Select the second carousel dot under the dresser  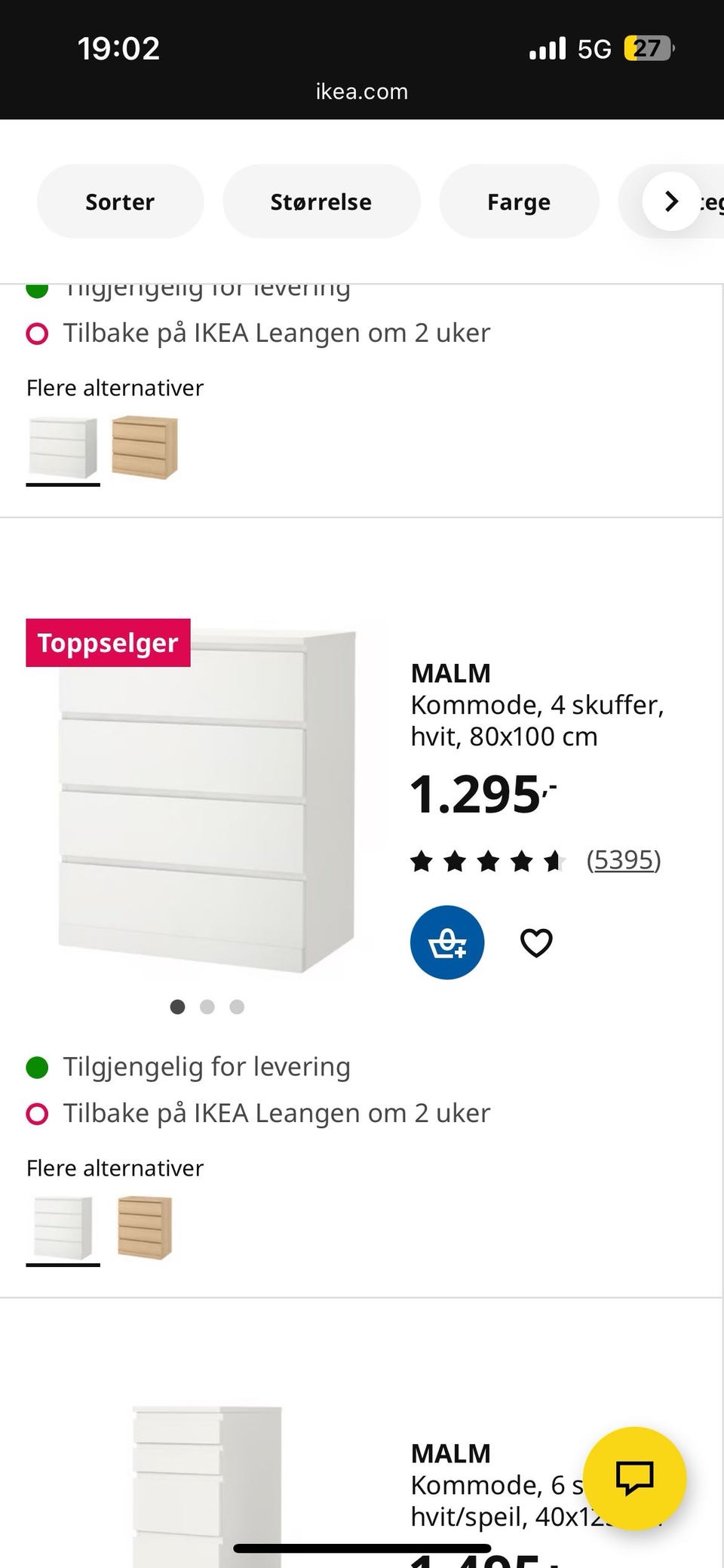[x=207, y=1007]
